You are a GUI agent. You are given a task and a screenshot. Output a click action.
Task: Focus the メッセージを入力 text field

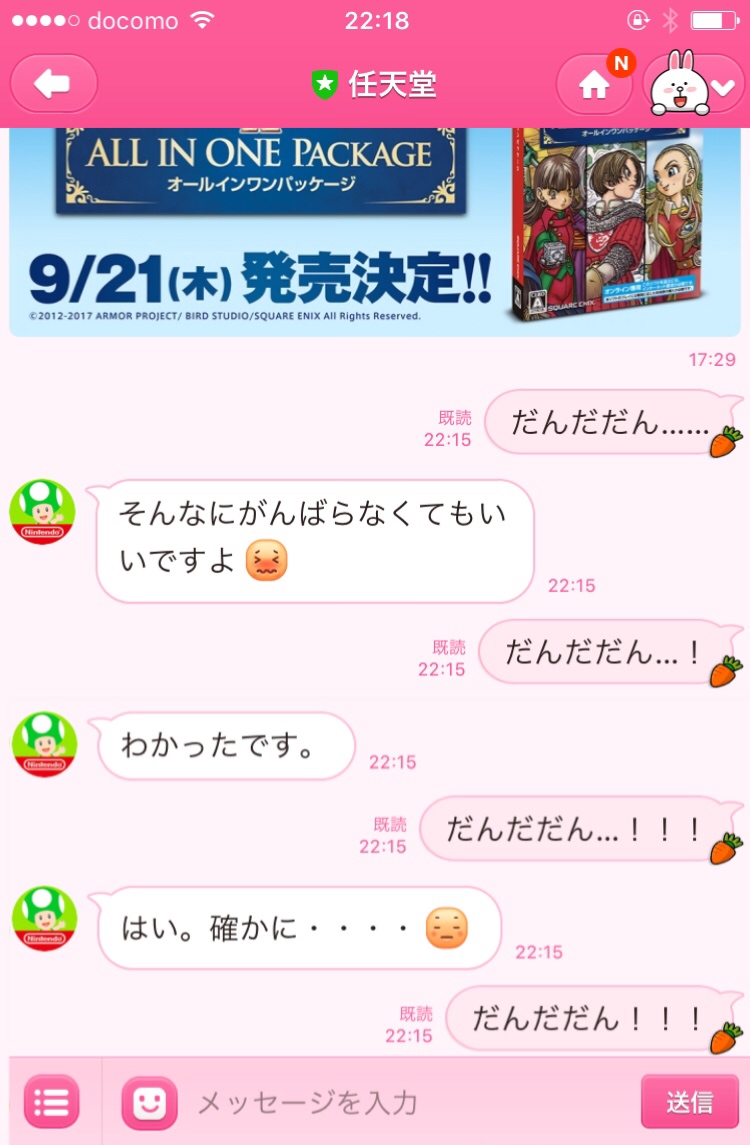pos(400,1102)
